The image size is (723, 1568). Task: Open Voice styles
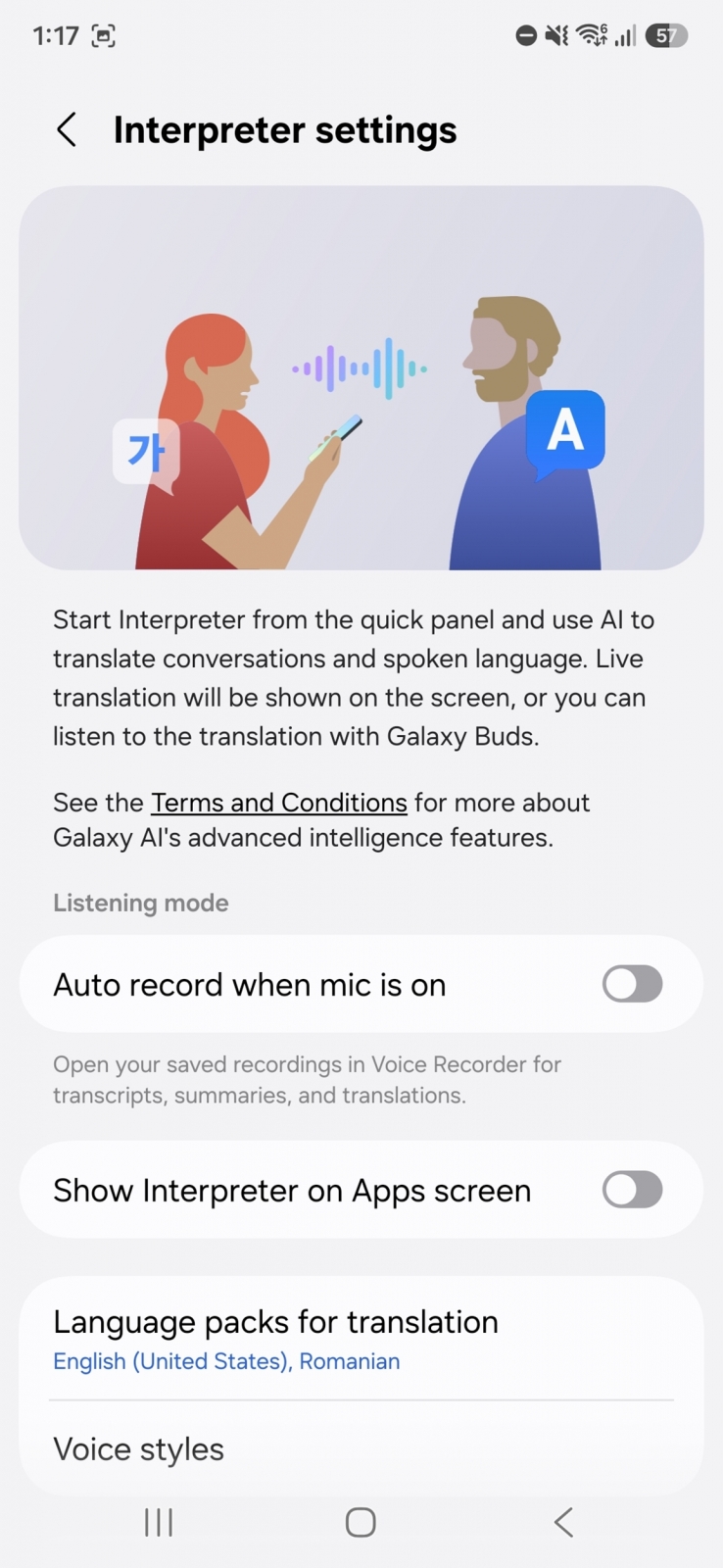pos(361,1448)
